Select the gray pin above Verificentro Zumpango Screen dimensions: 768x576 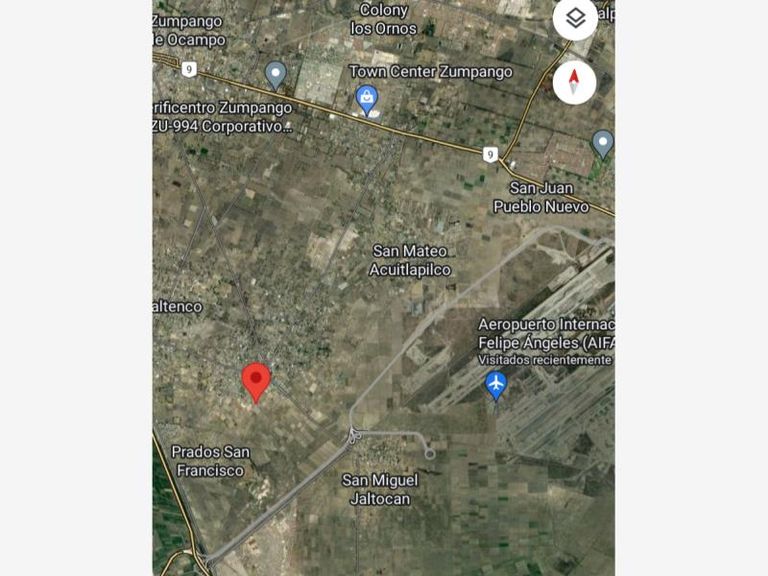point(275,74)
